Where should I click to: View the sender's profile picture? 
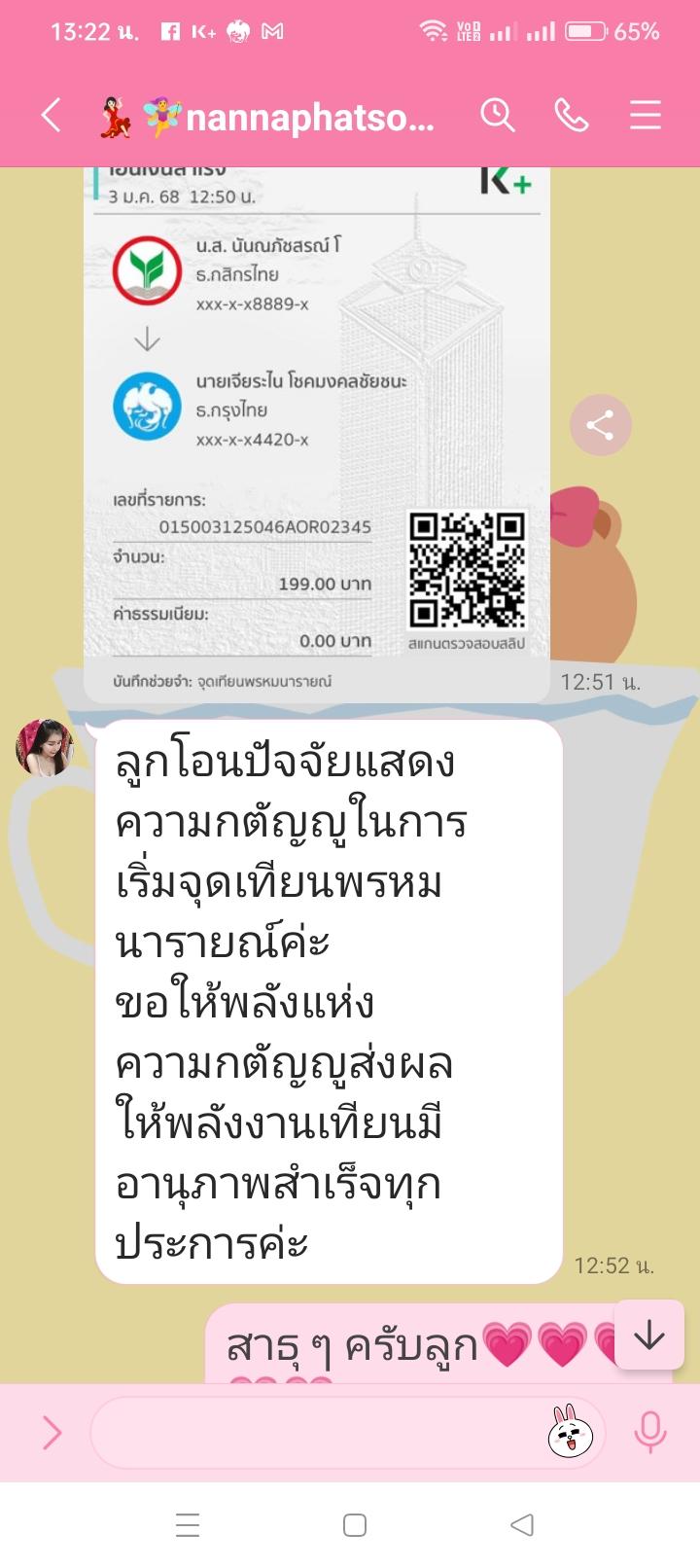pyautogui.click(x=45, y=748)
